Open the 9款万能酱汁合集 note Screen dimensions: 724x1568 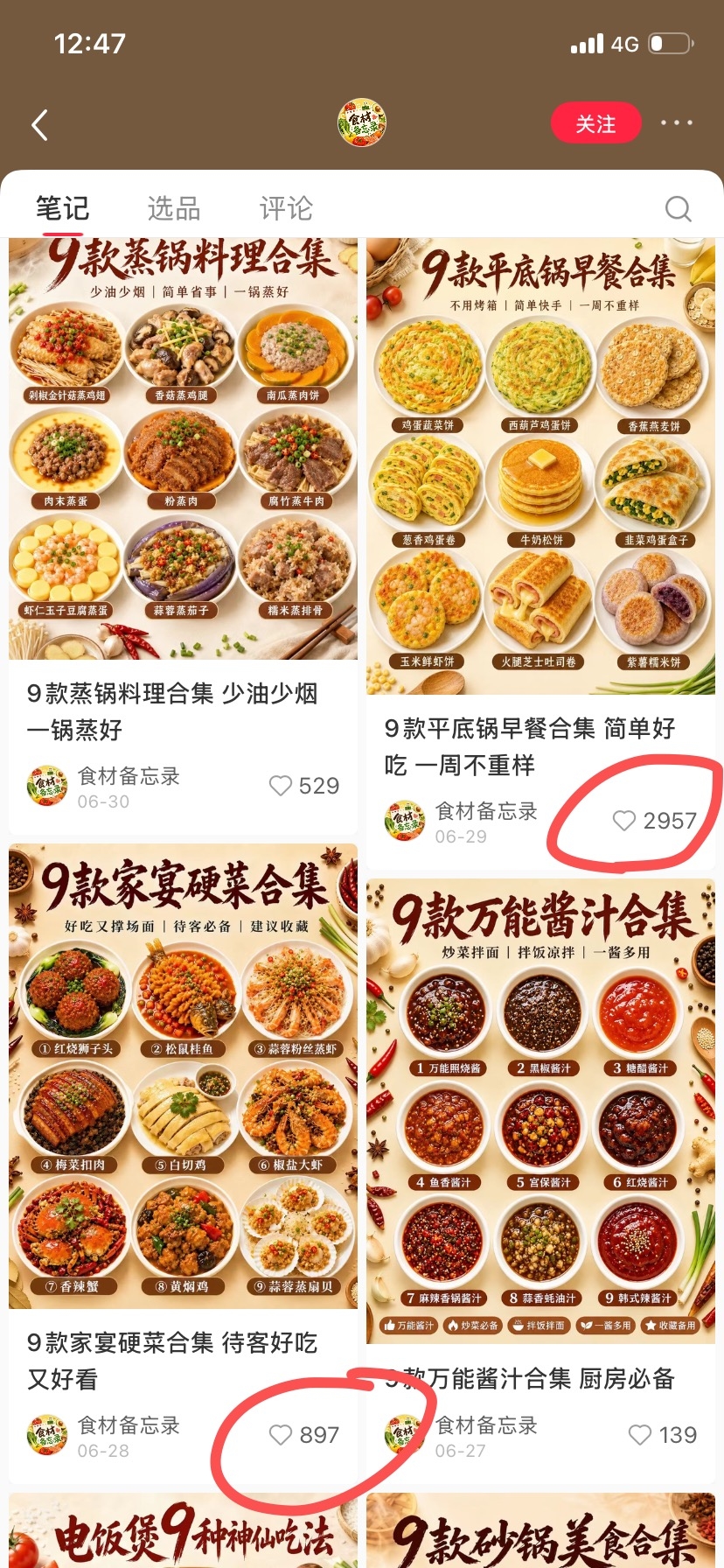[540, 1111]
